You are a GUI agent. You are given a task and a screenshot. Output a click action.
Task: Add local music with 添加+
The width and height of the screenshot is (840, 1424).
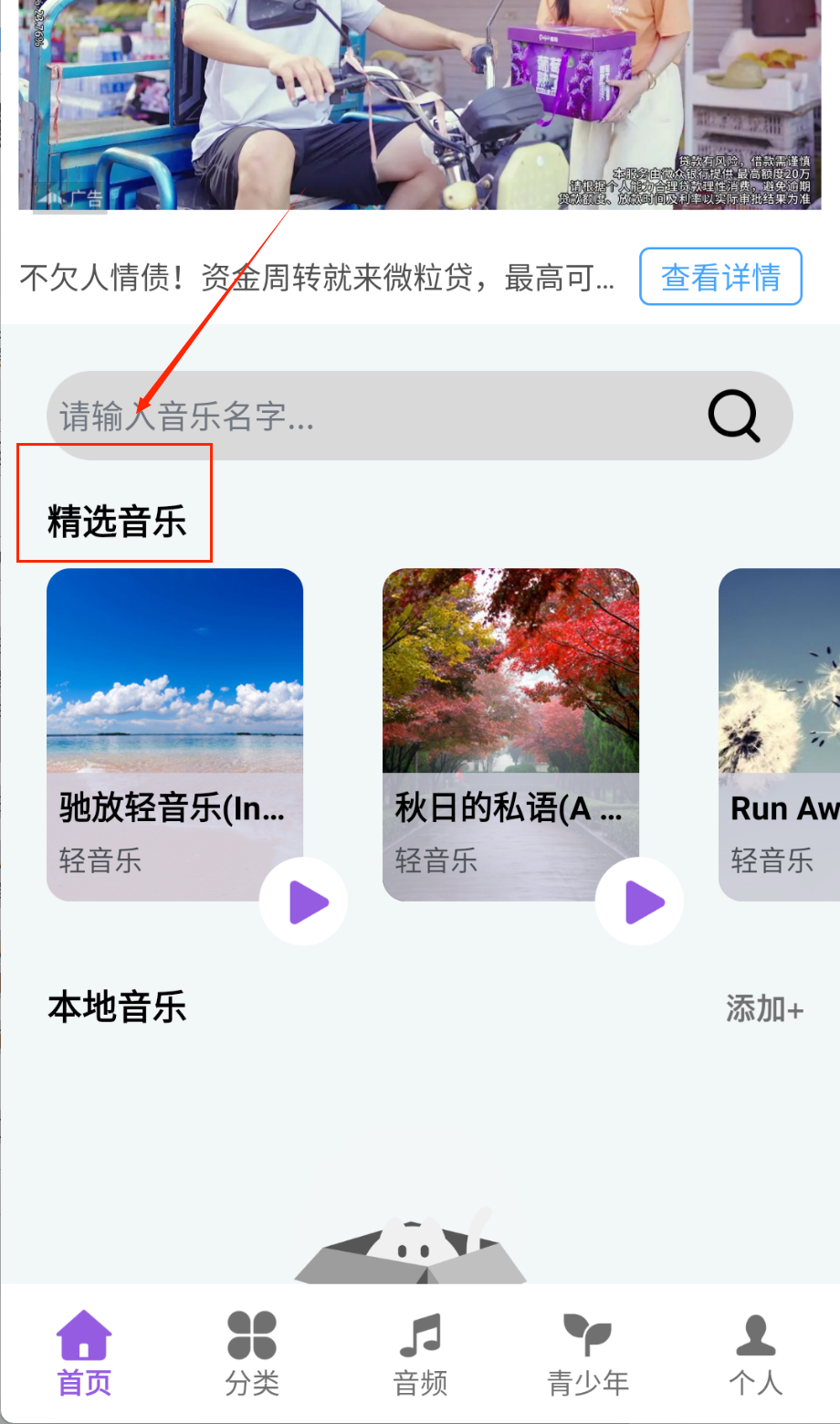(764, 1009)
